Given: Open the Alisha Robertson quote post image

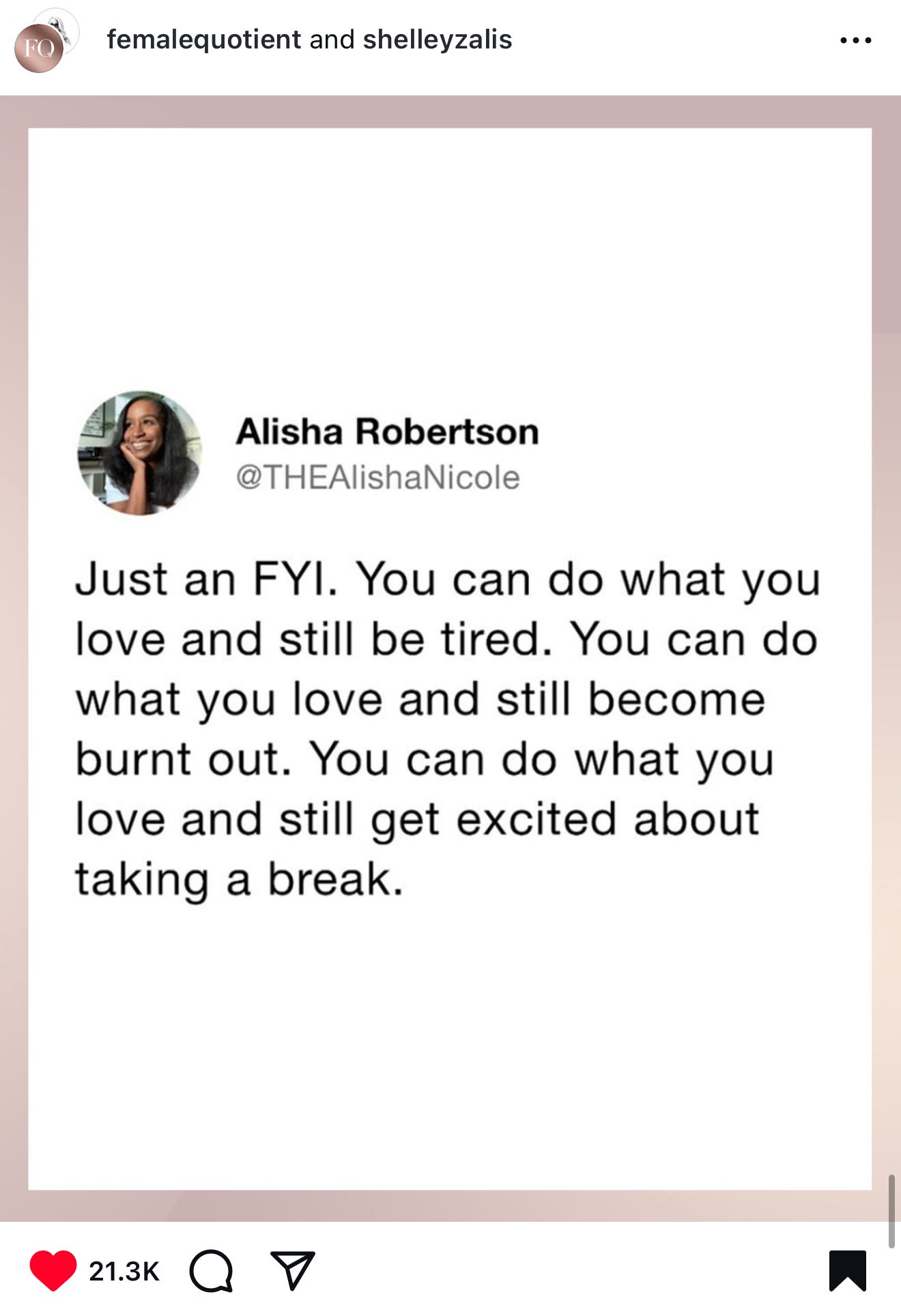Looking at the screenshot, I should point(450,658).
